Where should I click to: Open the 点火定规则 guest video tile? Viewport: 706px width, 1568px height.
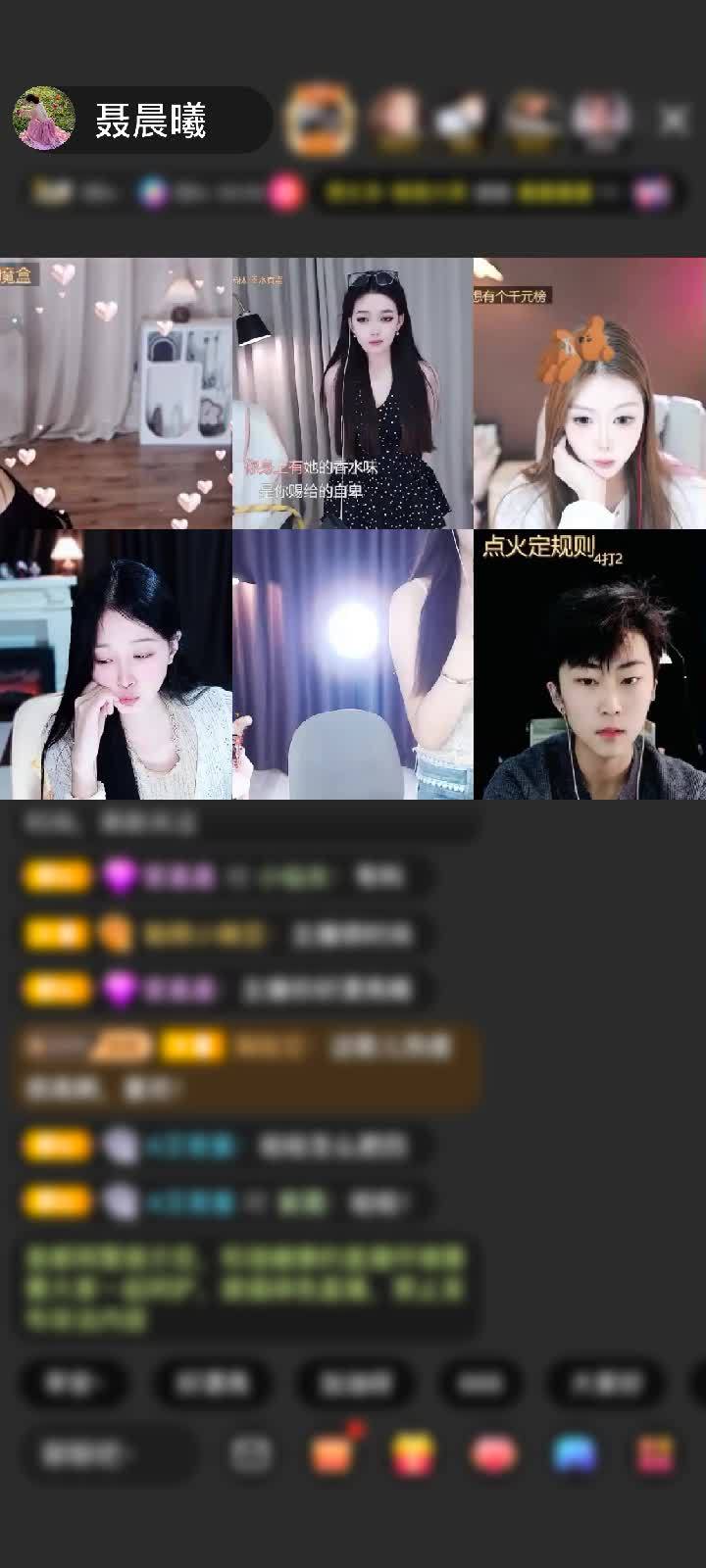[589, 664]
